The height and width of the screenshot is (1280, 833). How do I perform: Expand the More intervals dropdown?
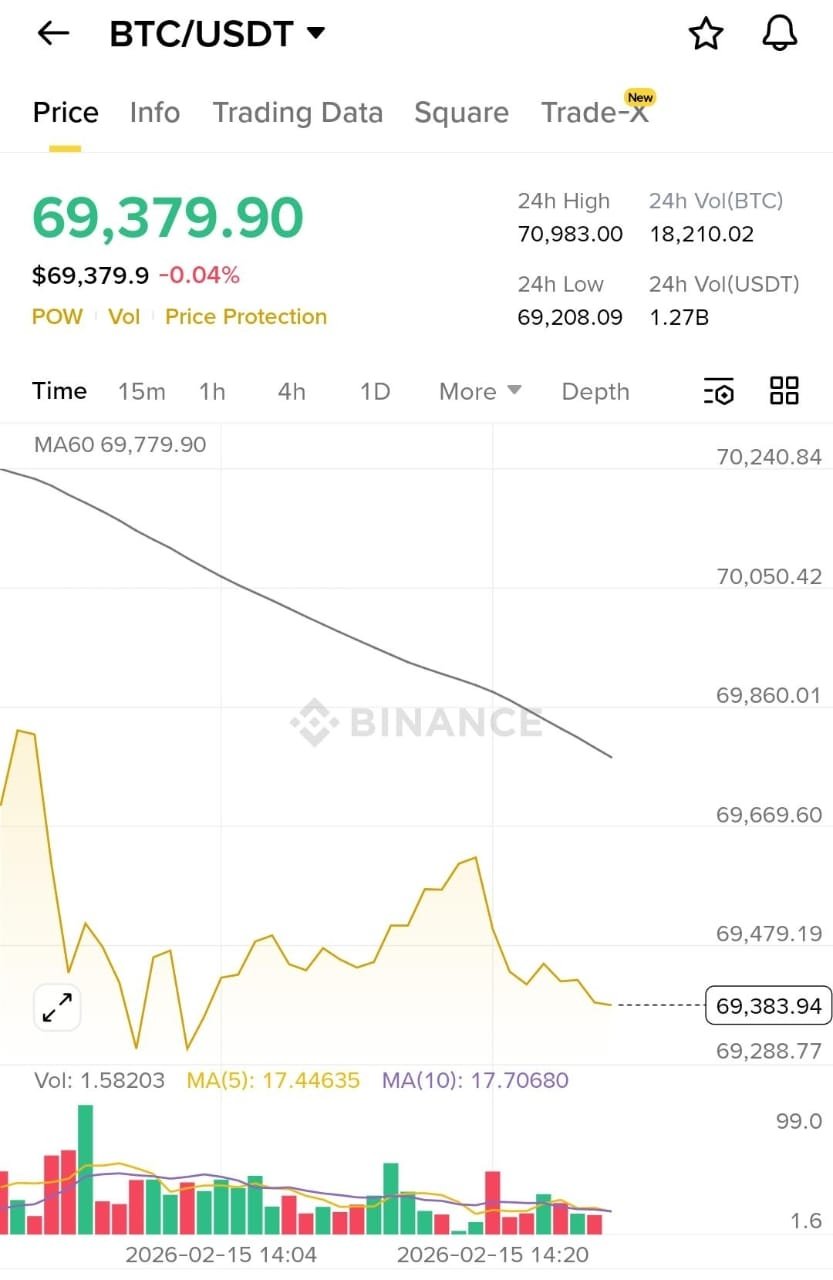(480, 392)
